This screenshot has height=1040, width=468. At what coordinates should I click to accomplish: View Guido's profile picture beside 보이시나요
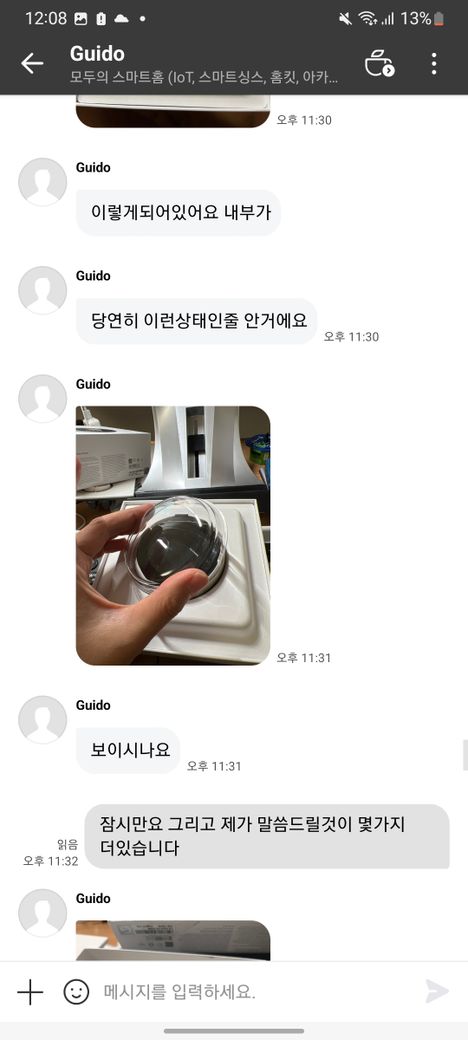pos(42,720)
